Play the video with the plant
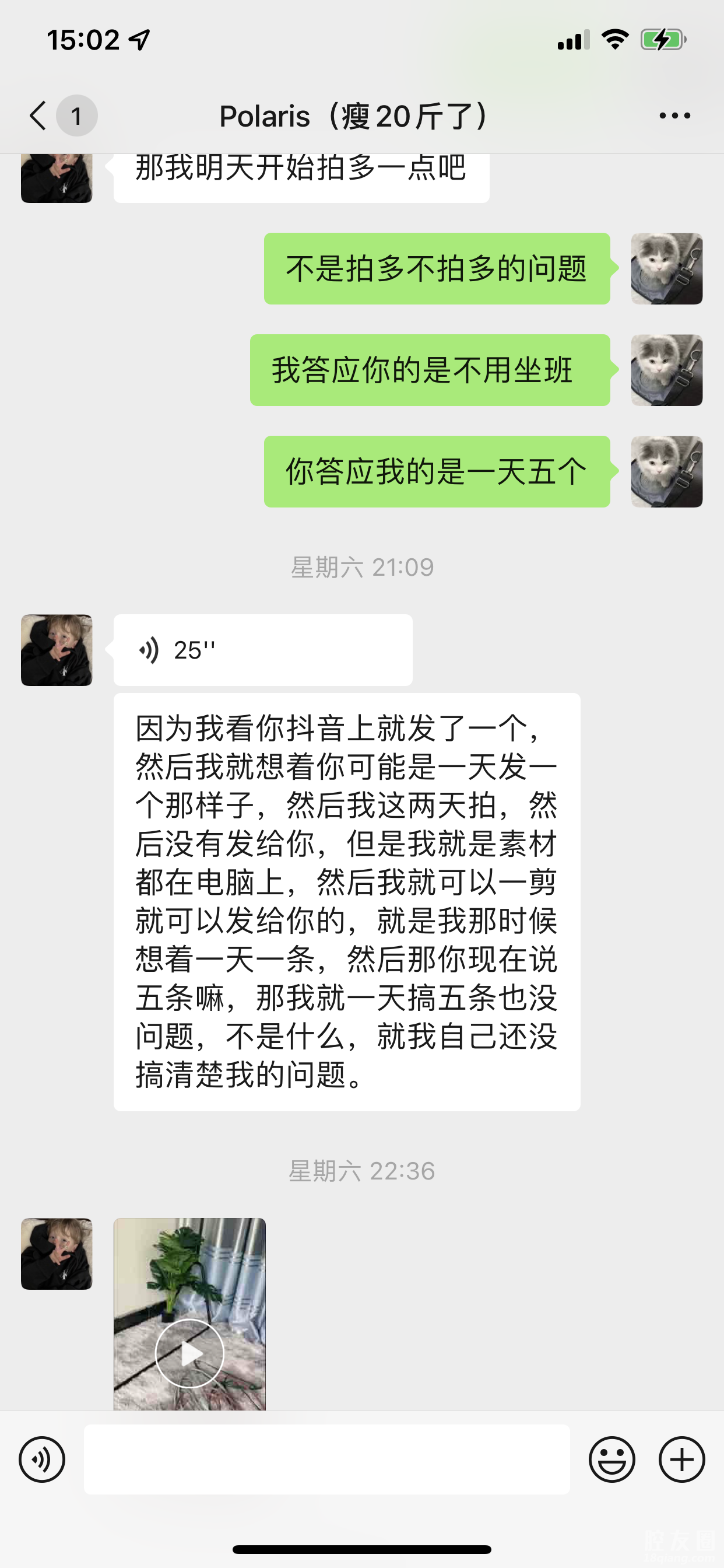724x1568 pixels. pyautogui.click(x=190, y=1353)
